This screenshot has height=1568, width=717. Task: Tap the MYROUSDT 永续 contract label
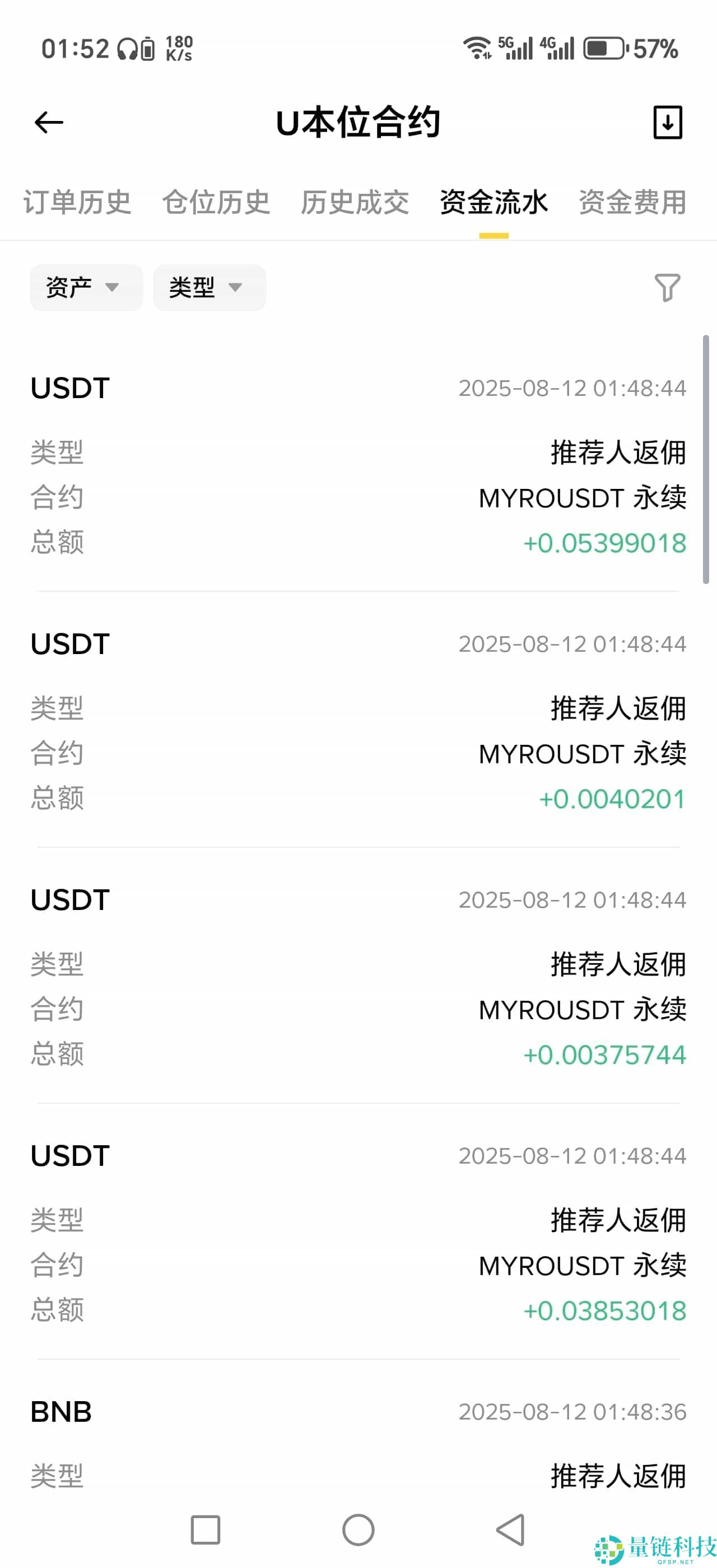[x=582, y=497]
